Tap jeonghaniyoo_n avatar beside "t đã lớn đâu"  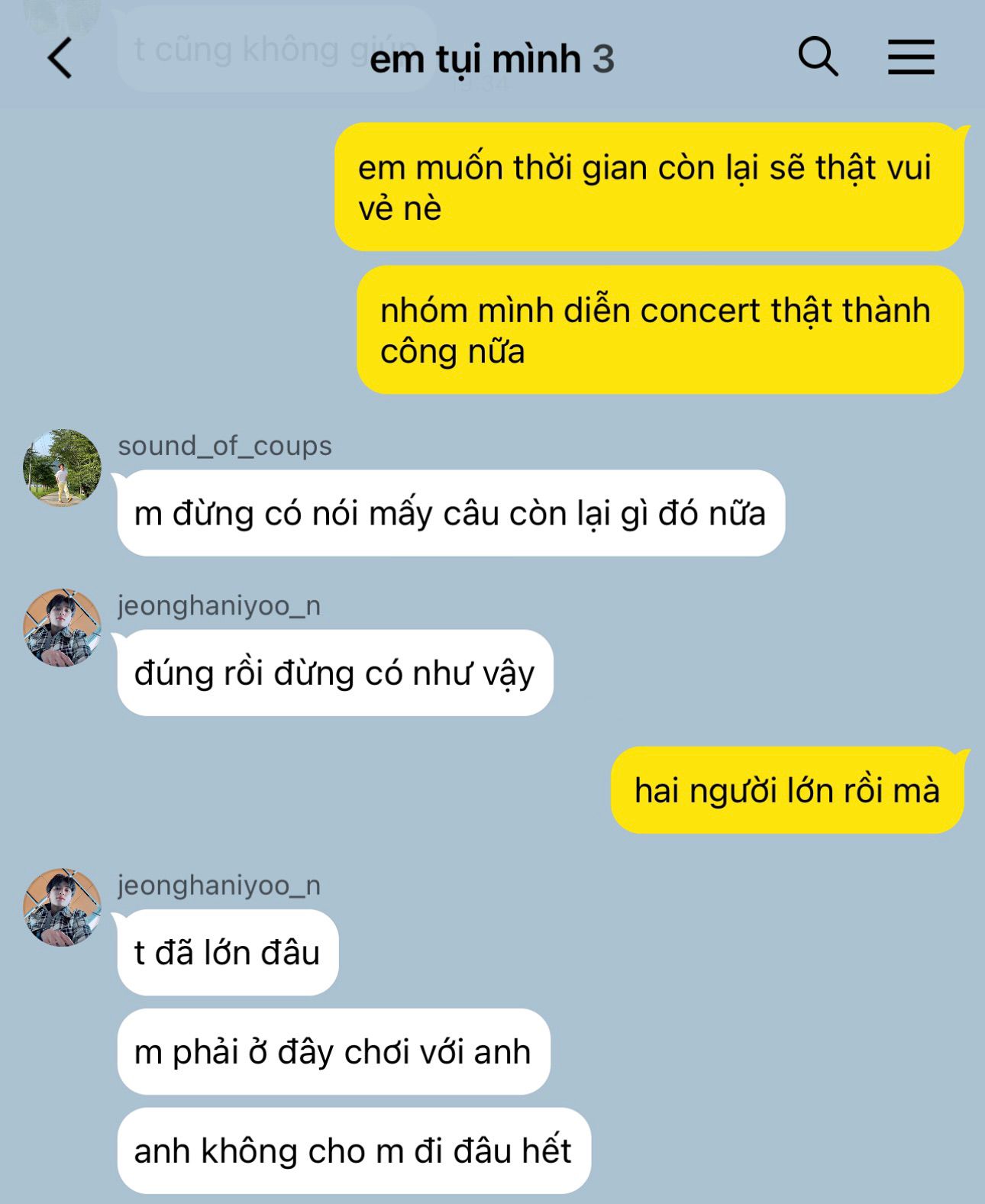[62, 907]
